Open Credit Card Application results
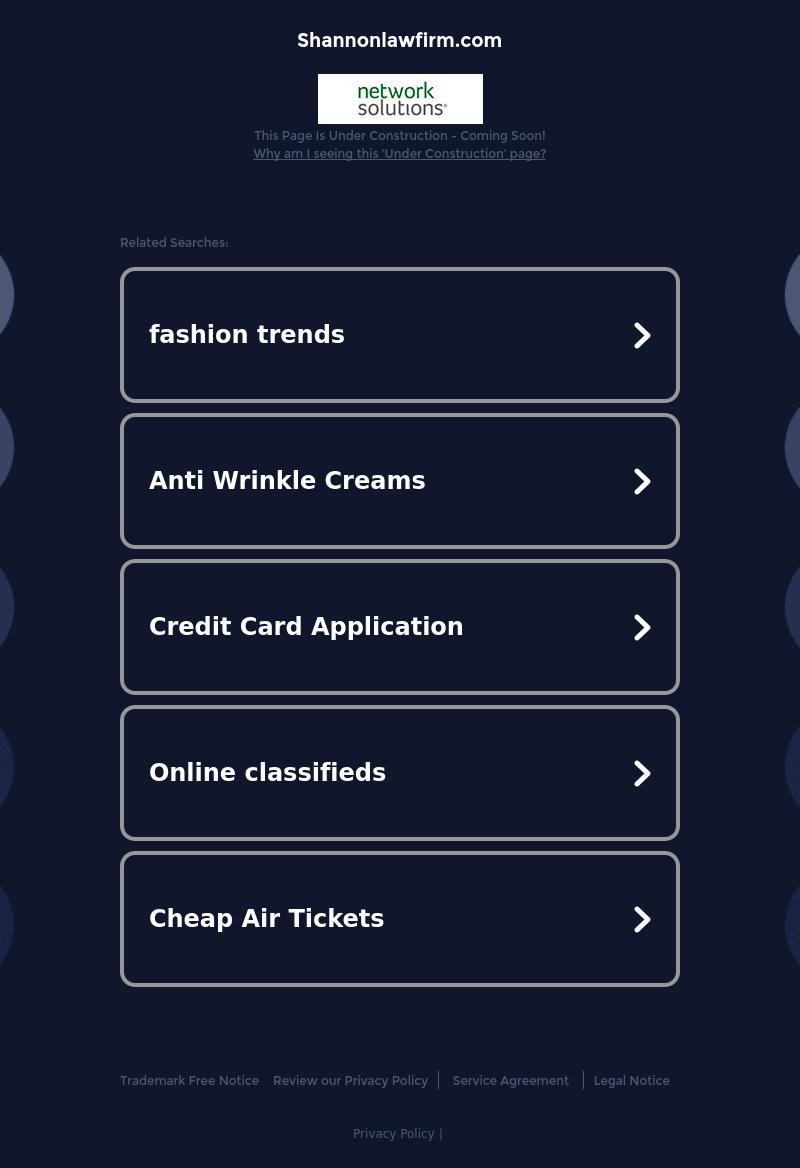Image resolution: width=800 pixels, height=1168 pixels. point(399,627)
